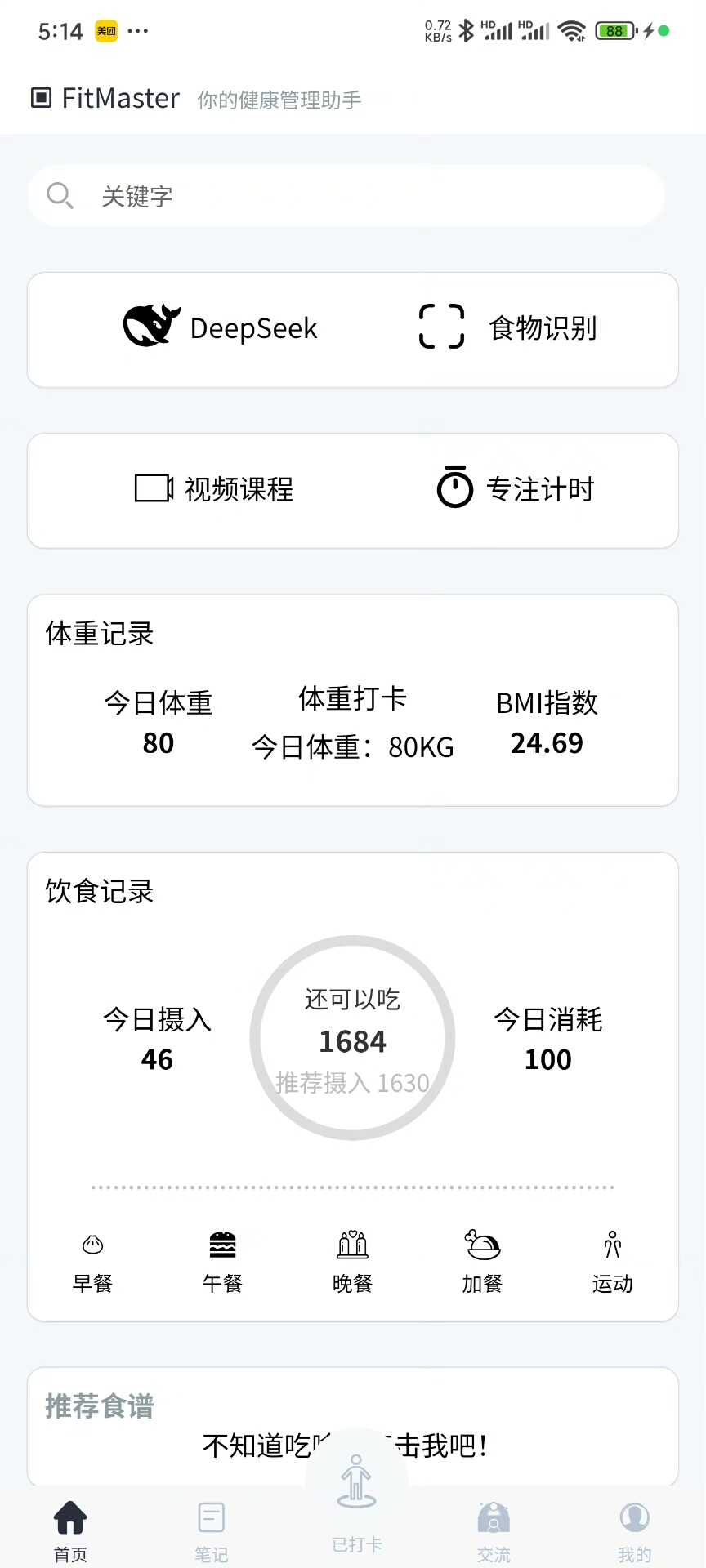Tap 体重打卡 to log weight
The width and height of the screenshot is (706, 1568).
coord(352,699)
